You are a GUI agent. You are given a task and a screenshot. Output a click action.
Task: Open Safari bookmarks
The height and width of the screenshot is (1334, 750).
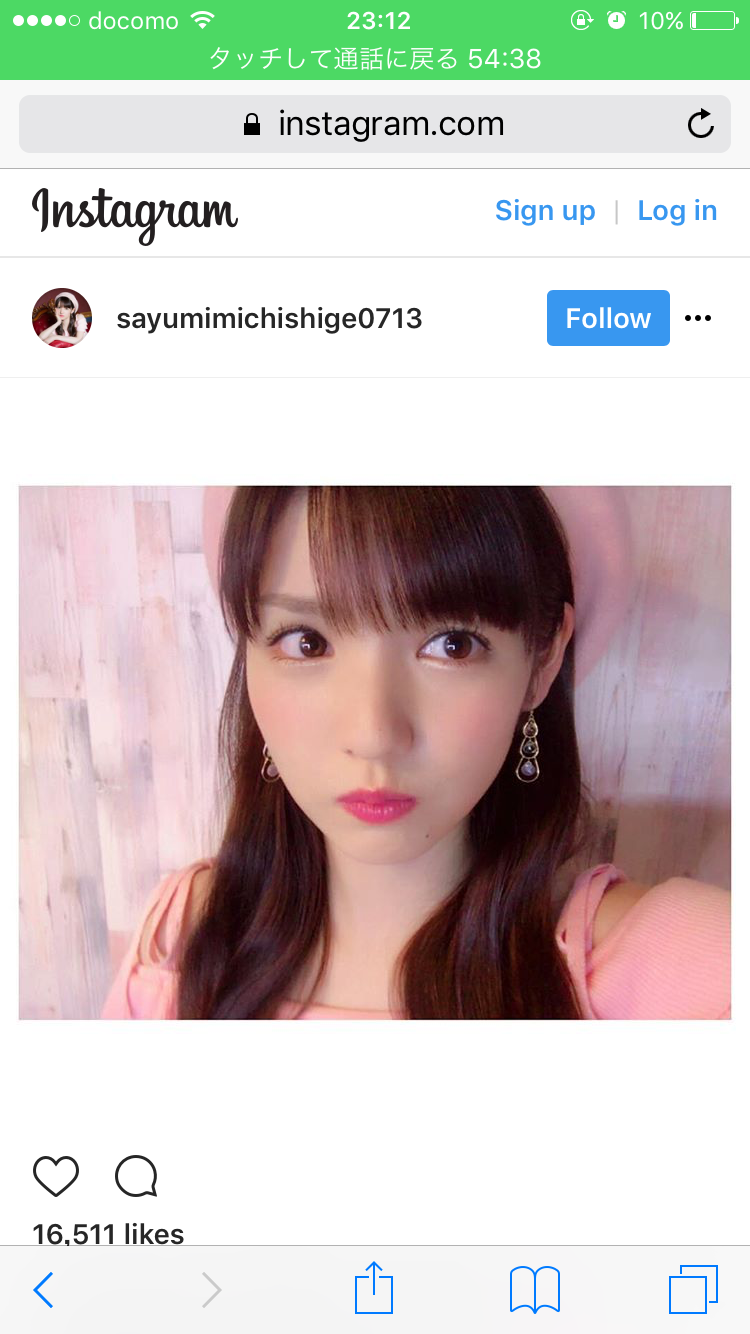point(534,1290)
